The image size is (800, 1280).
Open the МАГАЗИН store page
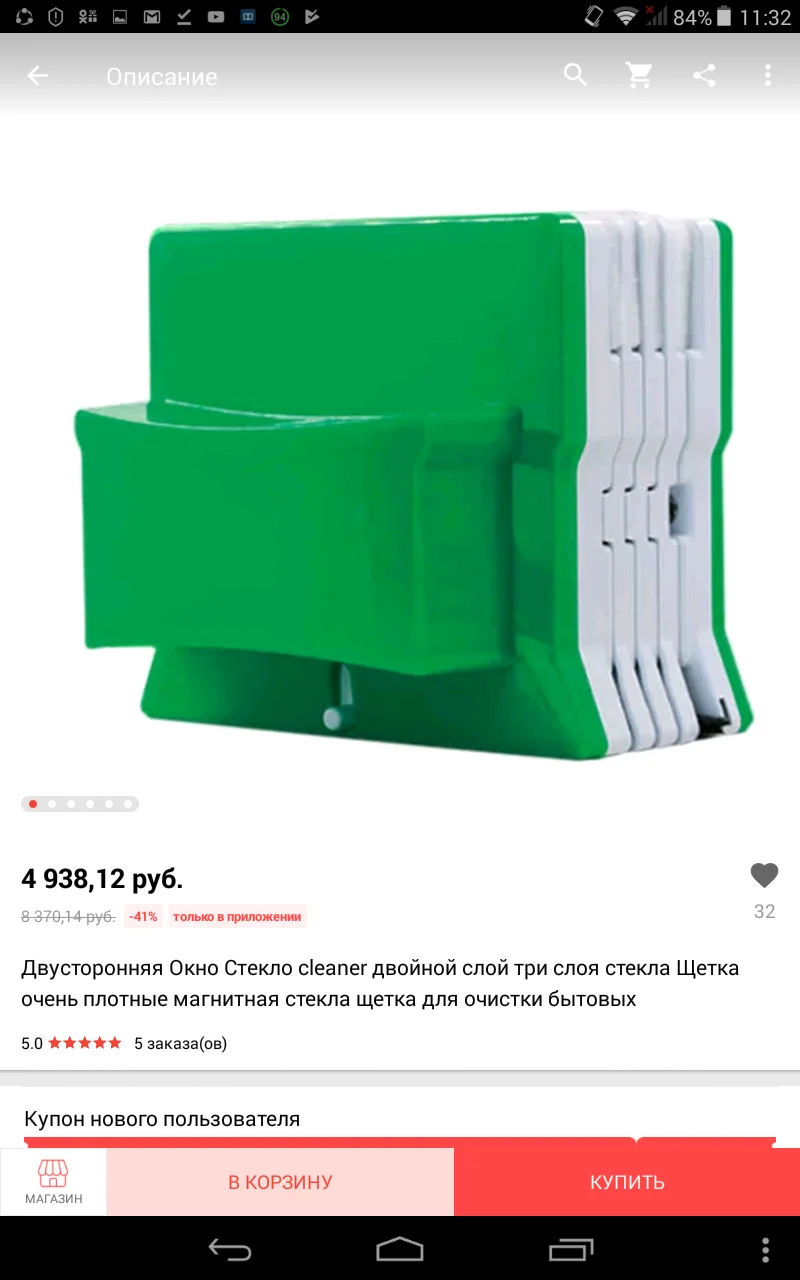[x=52, y=1181]
